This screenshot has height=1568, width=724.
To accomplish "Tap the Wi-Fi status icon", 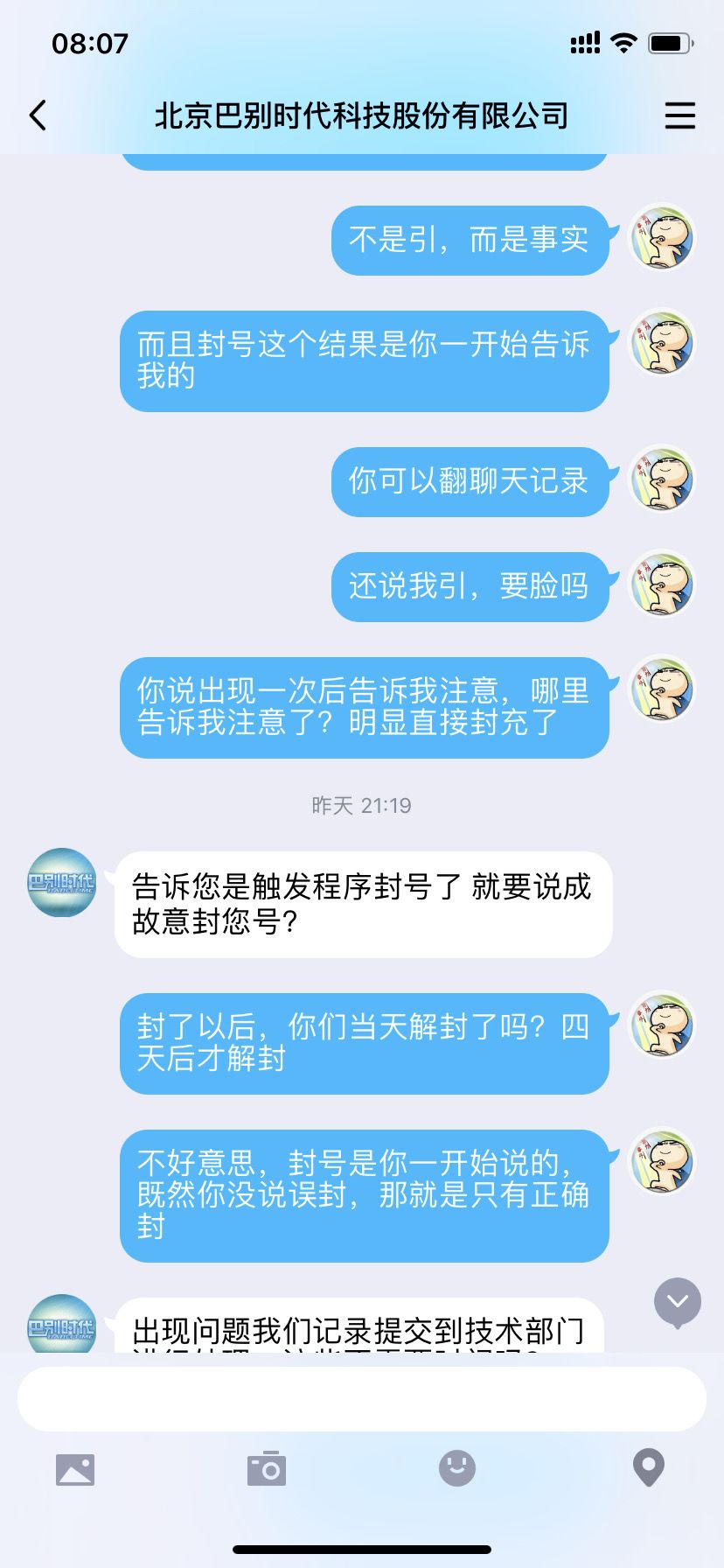I will 623,42.
